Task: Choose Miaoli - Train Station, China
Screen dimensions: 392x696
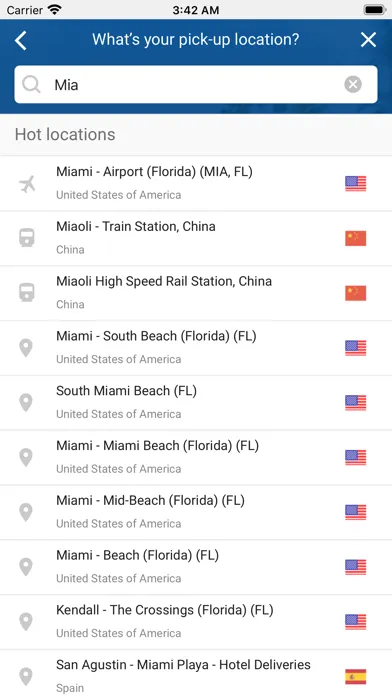Action: click(196, 238)
